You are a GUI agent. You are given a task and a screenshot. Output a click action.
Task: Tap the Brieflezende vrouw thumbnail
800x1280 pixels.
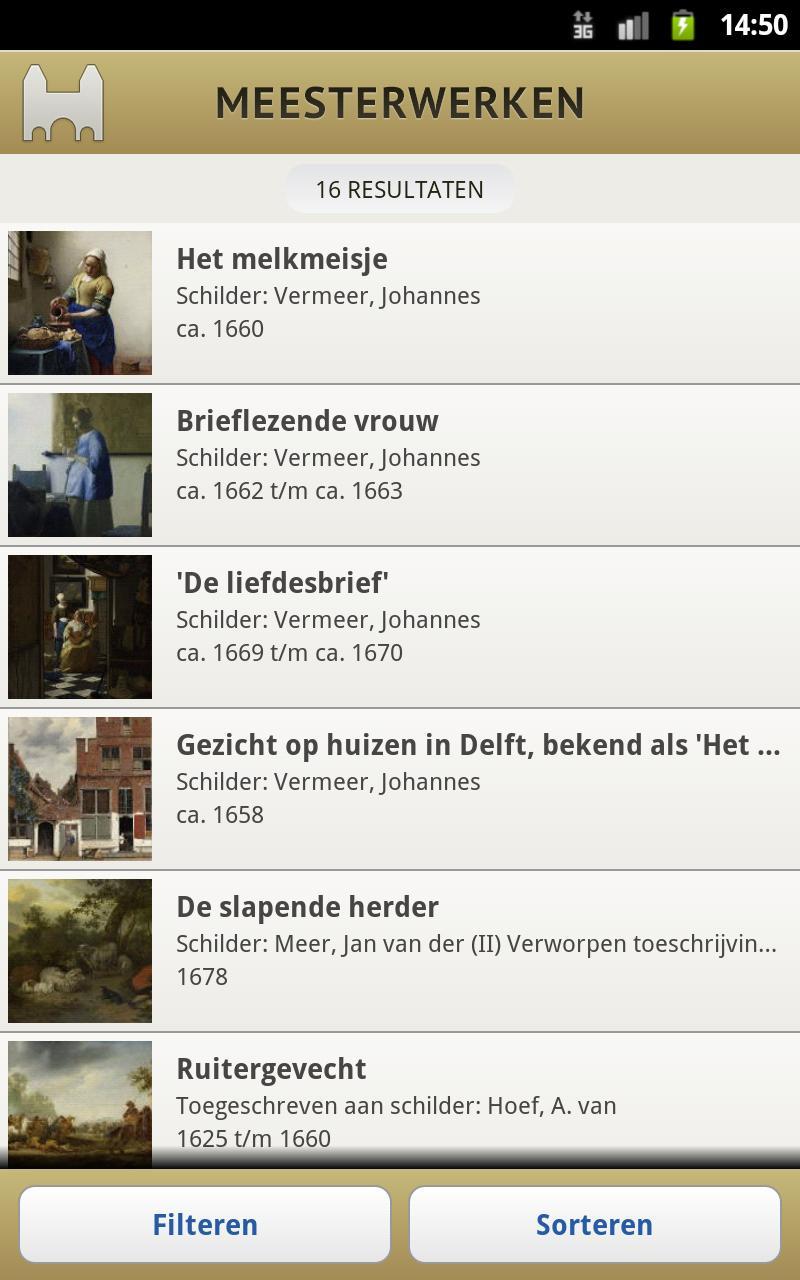tap(79, 465)
